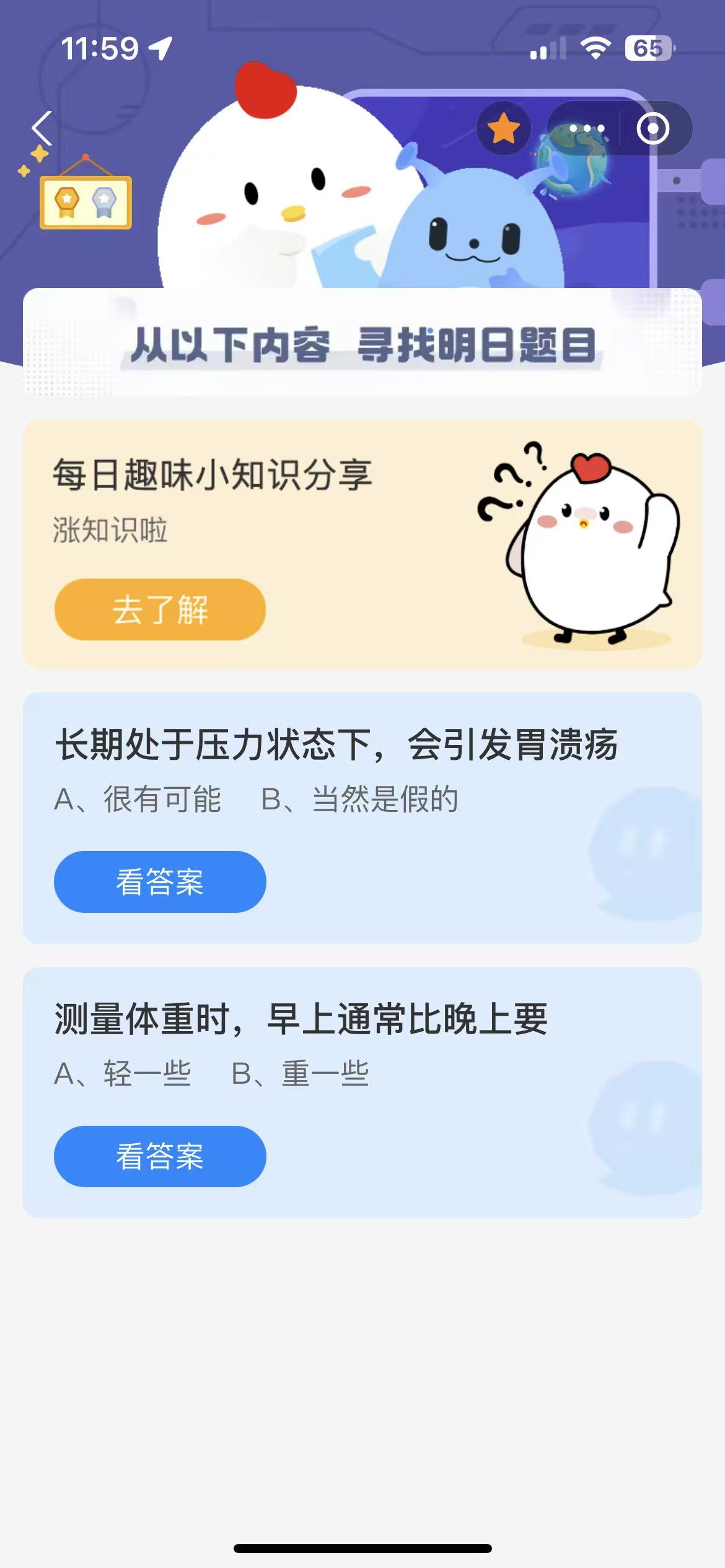View answer for the 胃溃疡 question
The width and height of the screenshot is (725, 1568).
(x=160, y=882)
